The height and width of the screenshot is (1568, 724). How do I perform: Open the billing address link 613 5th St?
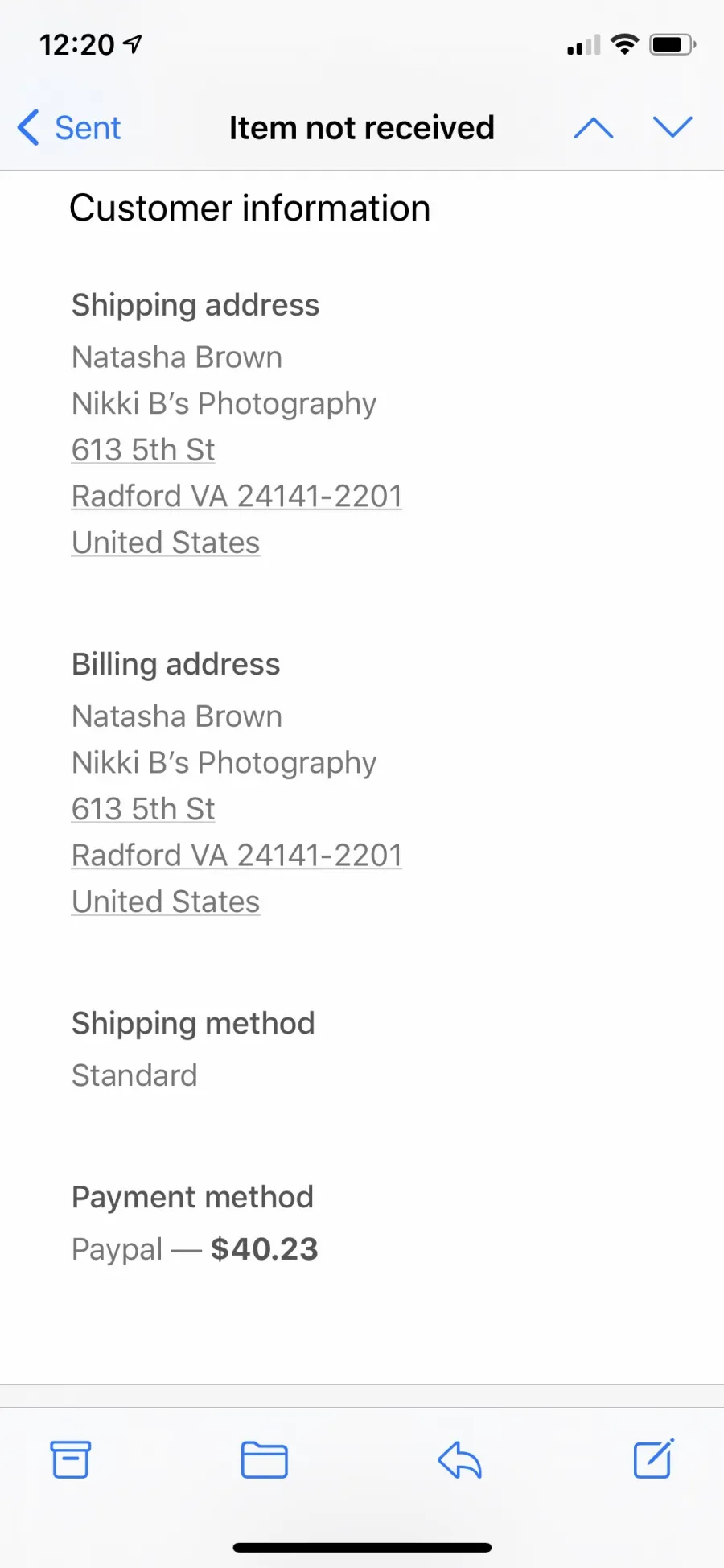[x=143, y=809]
